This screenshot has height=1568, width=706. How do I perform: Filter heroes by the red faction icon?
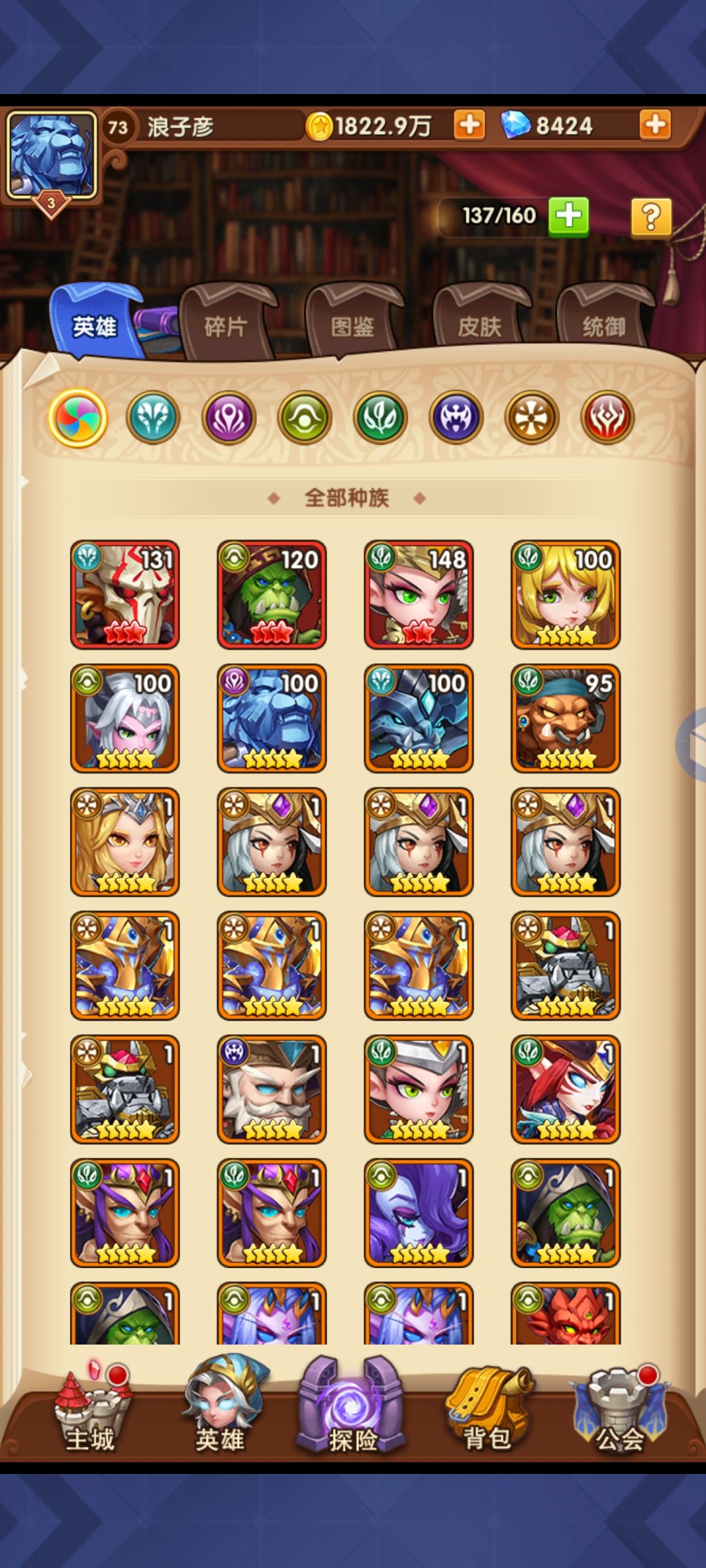607,417
